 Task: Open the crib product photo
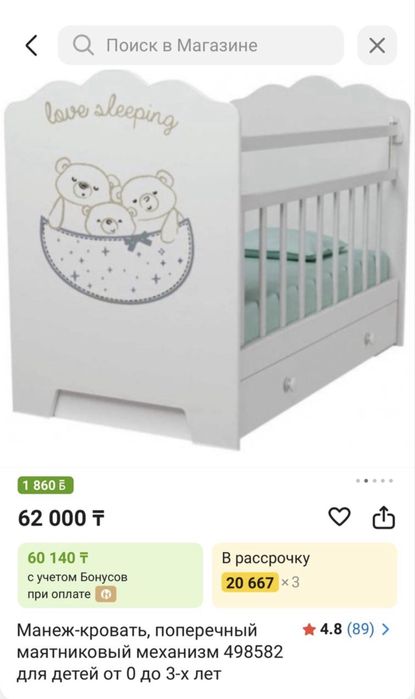point(207,263)
